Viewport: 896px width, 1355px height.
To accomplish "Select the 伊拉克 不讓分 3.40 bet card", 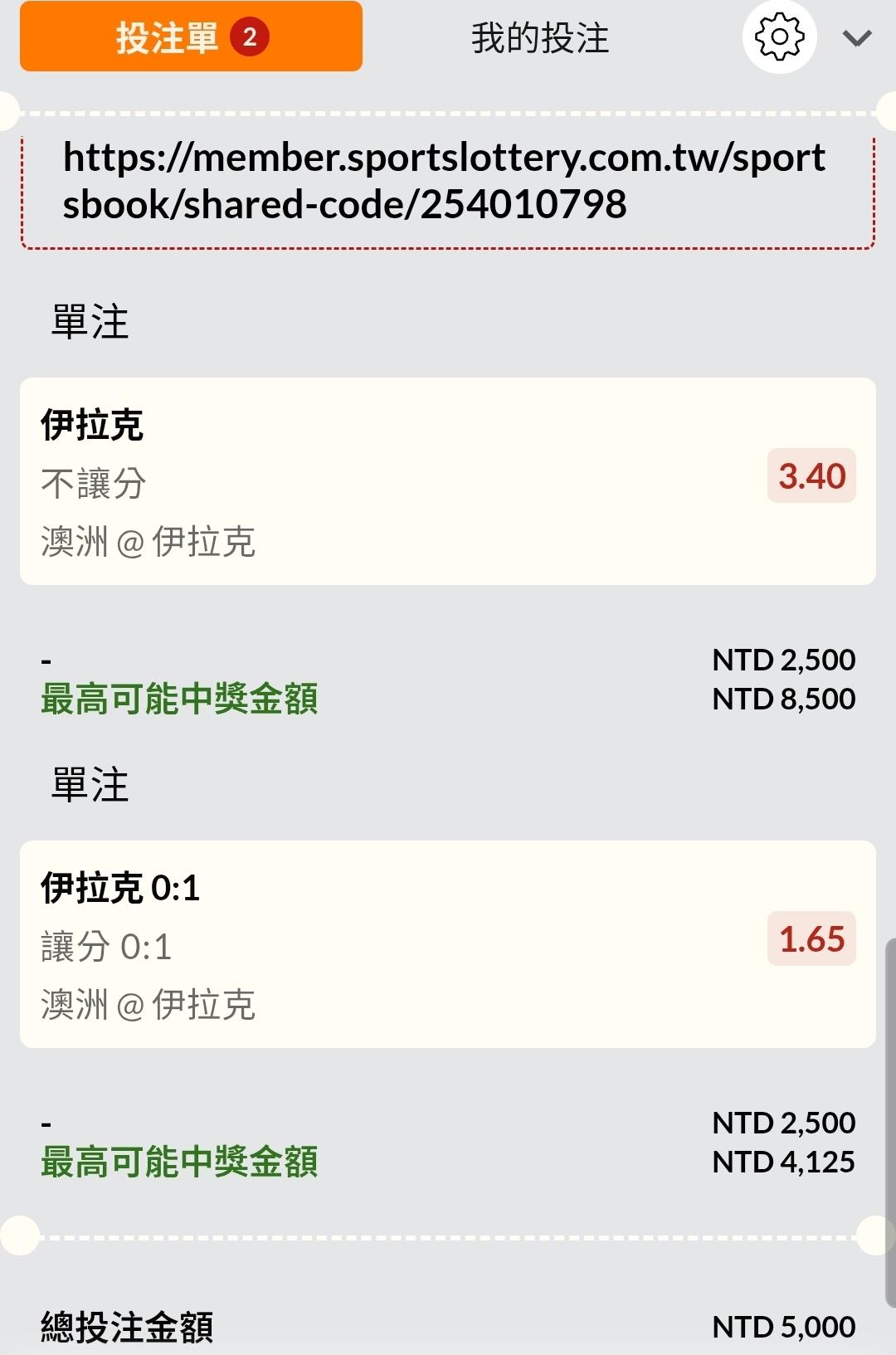I will 447,481.
